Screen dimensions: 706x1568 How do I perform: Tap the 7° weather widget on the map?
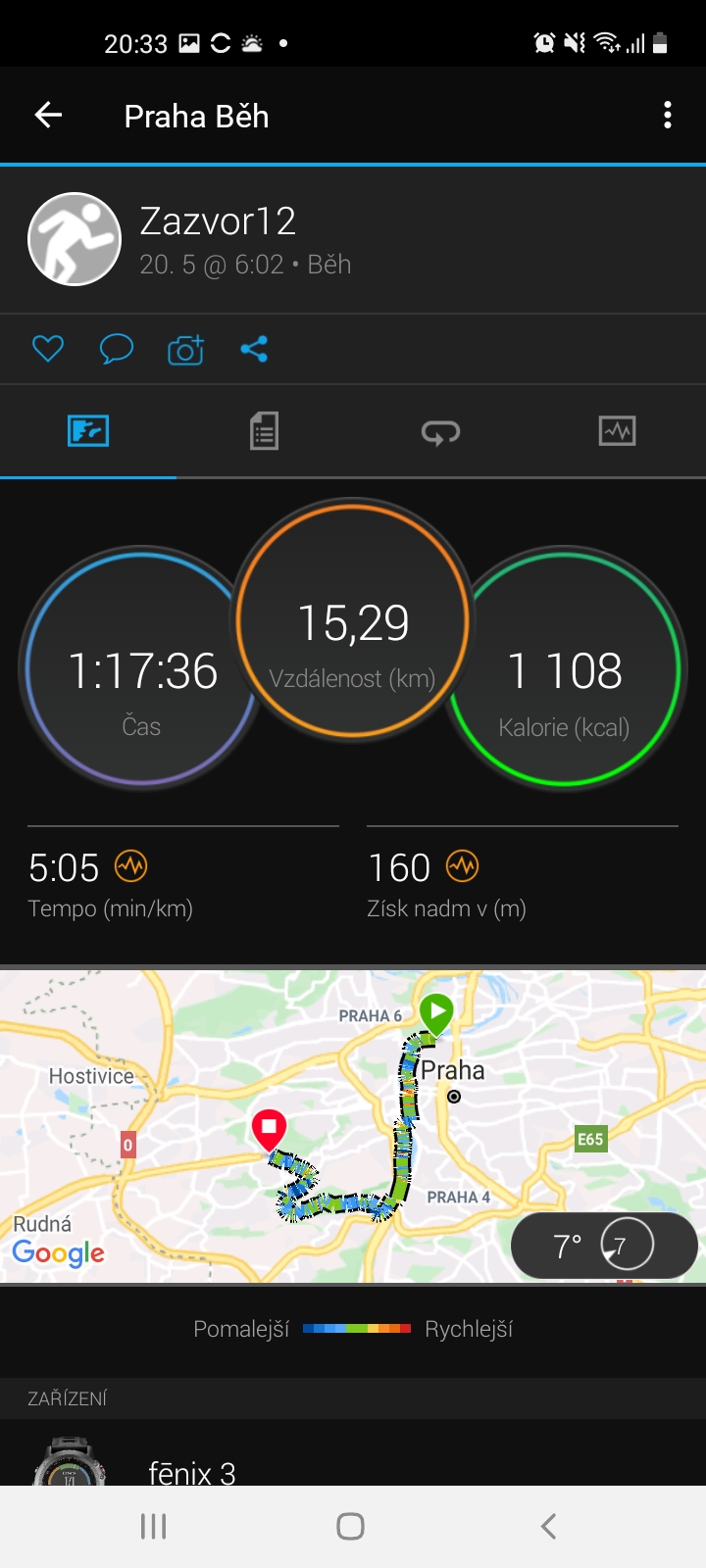[604, 1246]
